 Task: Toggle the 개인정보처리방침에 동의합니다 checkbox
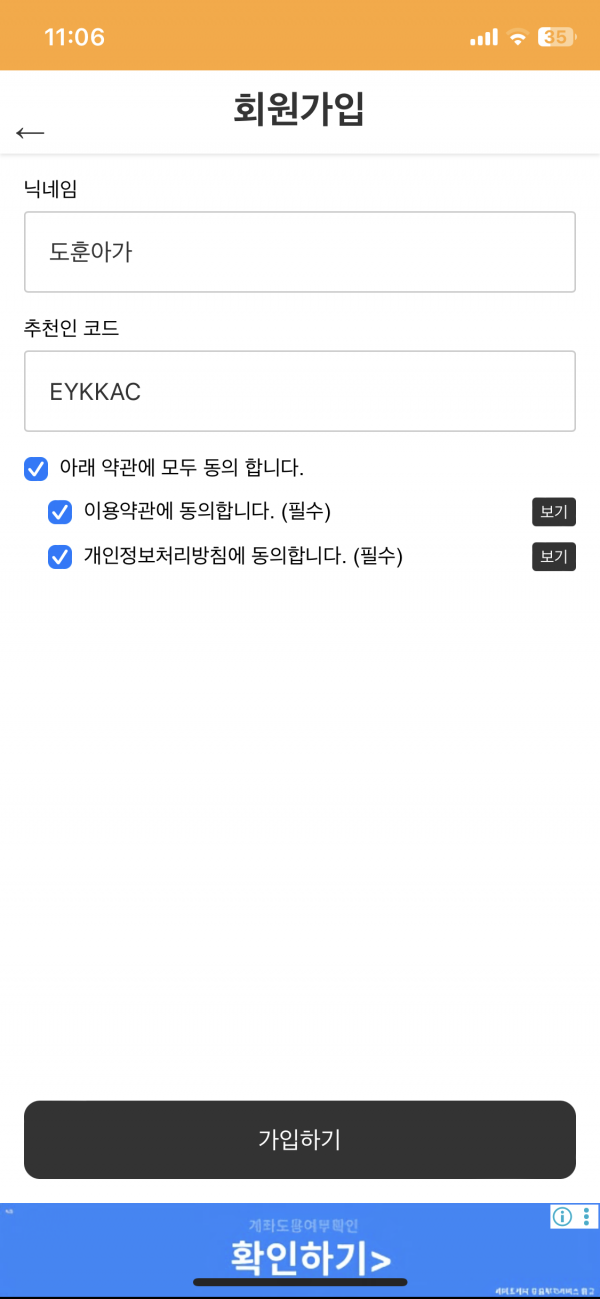[x=60, y=556]
